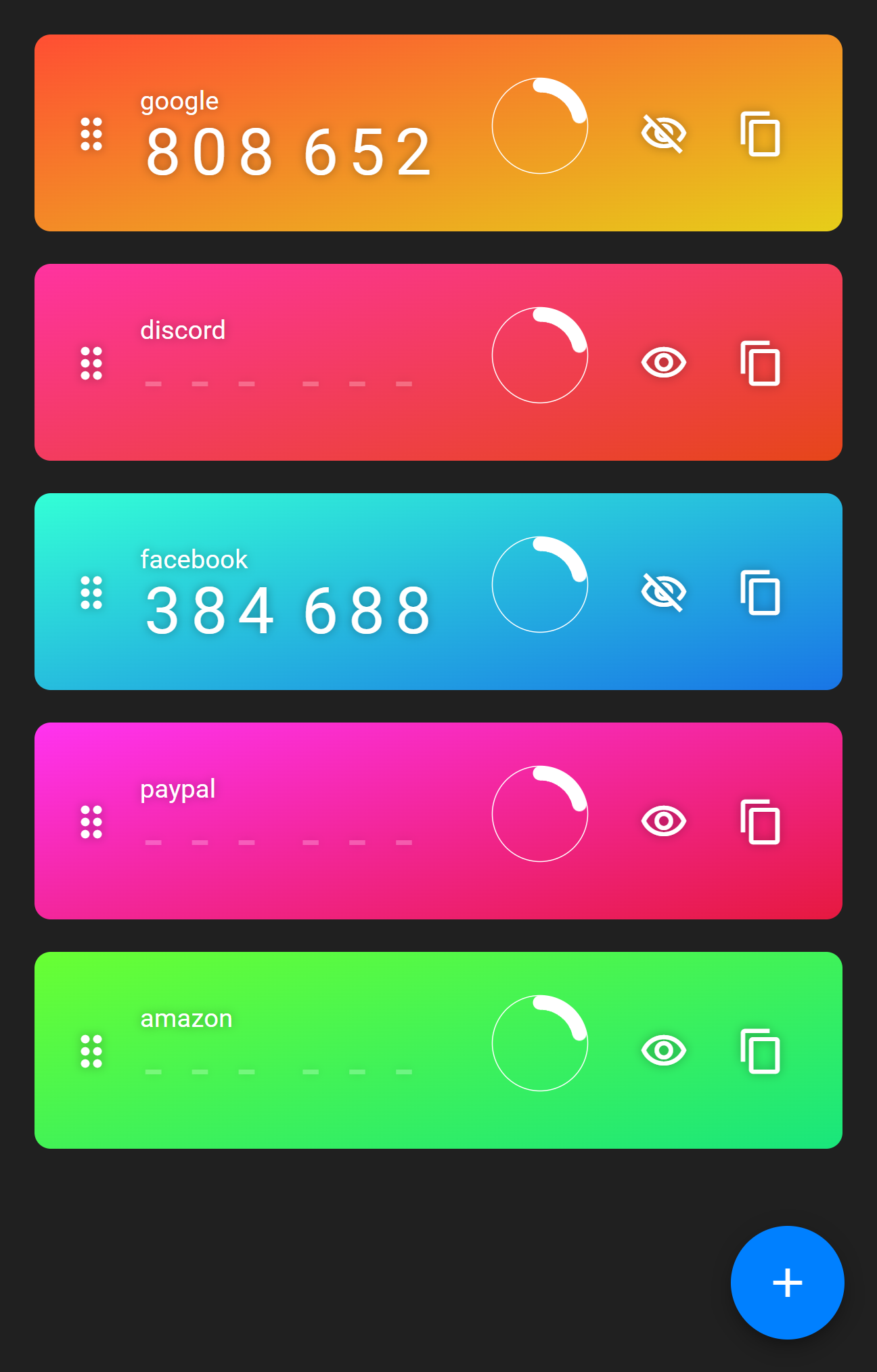The width and height of the screenshot is (877, 1372).
Task: Copy the google code
Action: pos(760,134)
